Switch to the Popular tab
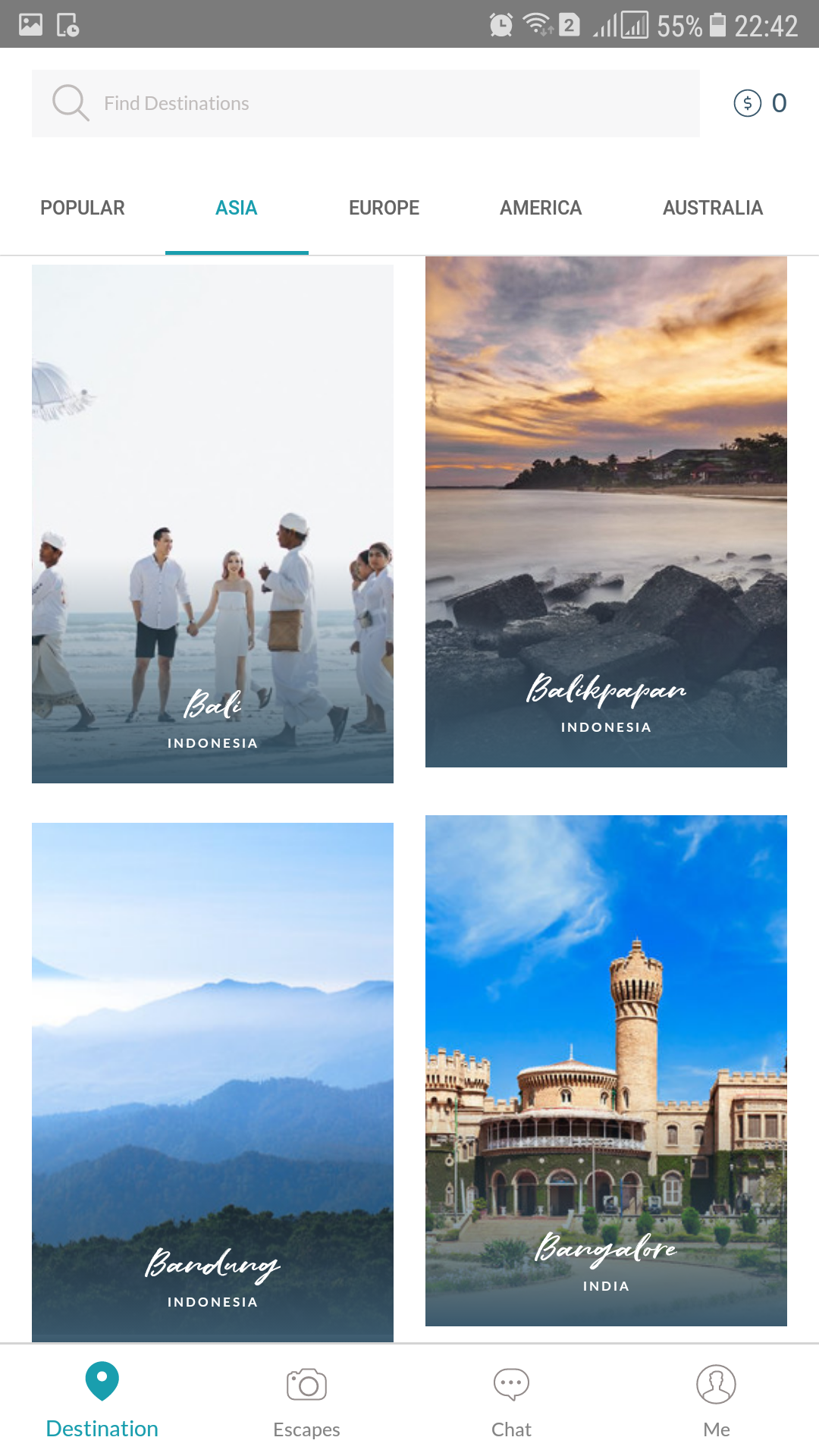 [x=82, y=208]
